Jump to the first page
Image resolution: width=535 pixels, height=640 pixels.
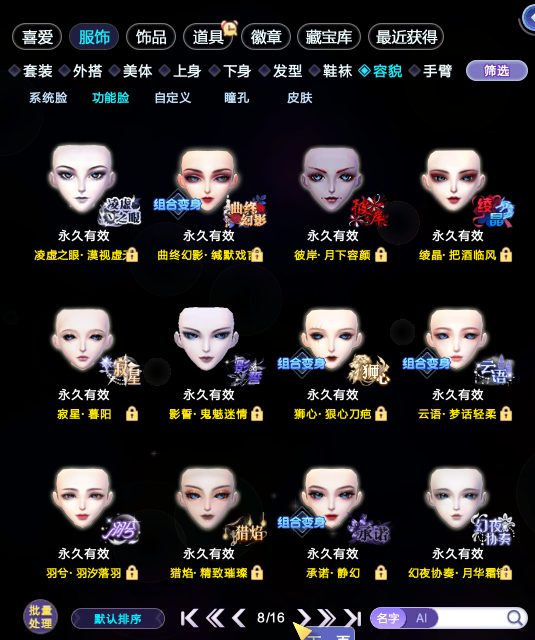coord(189,618)
